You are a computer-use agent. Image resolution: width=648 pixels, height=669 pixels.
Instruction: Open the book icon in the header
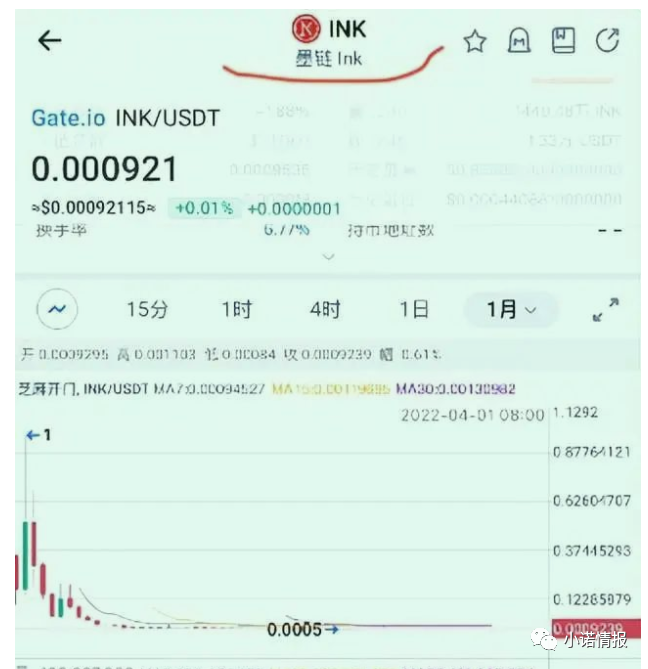coord(563,41)
